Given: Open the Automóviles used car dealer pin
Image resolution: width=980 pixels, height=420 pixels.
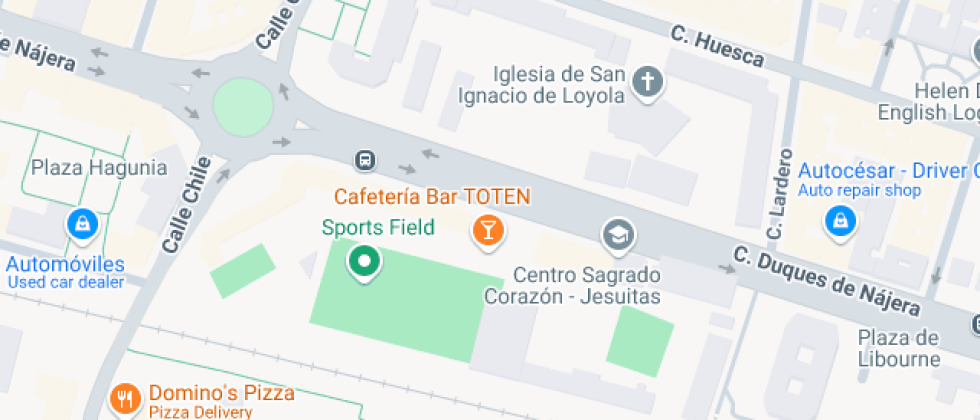Looking at the screenshot, I should pyautogui.click(x=81, y=225).
